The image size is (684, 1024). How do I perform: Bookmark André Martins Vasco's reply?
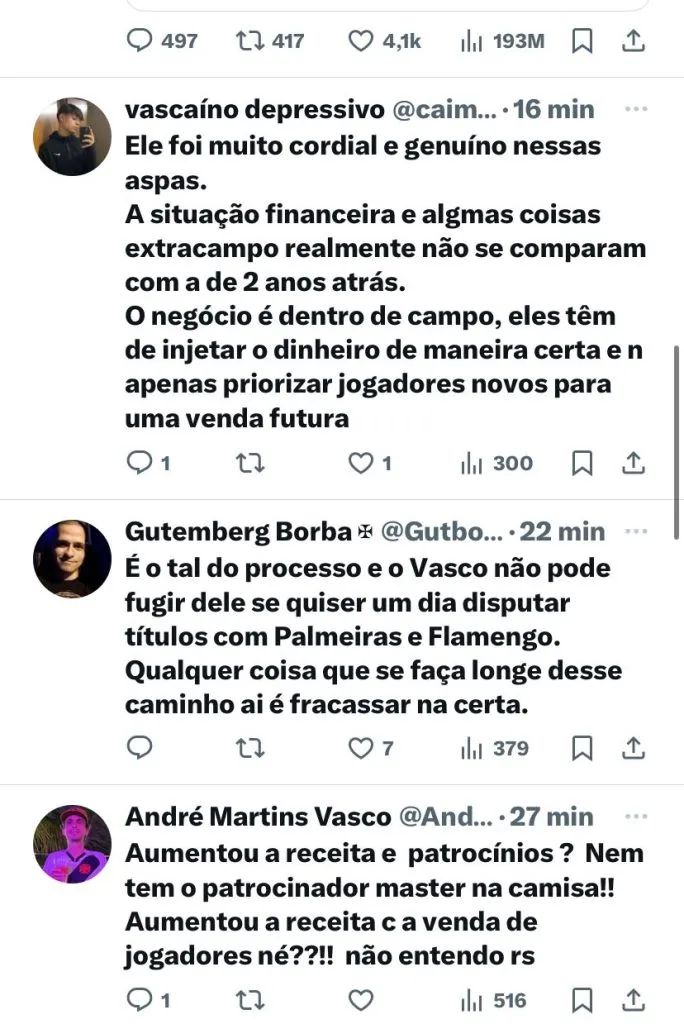(x=583, y=1000)
